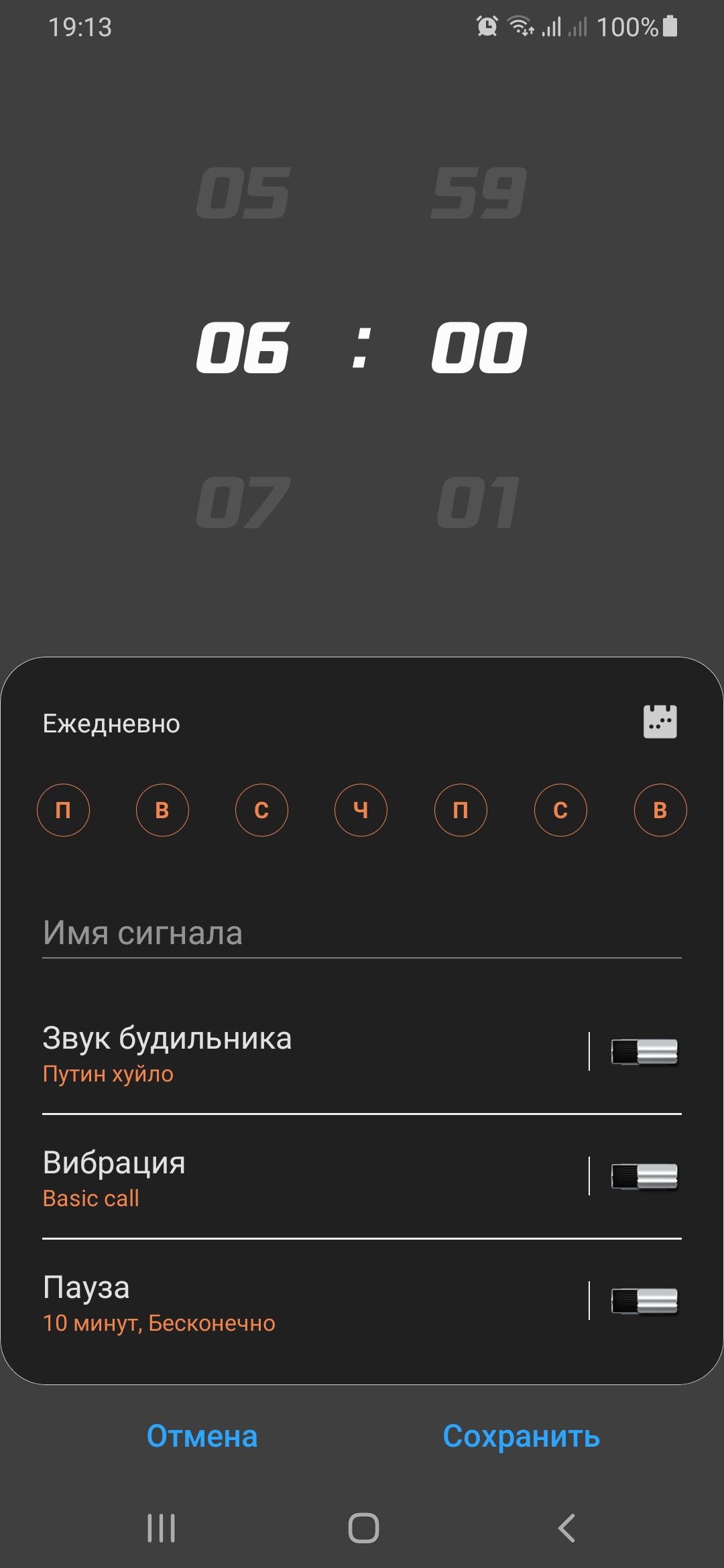Screen dimensions: 724x1568
Task: Select minute 59 in time picker
Action: tap(479, 194)
